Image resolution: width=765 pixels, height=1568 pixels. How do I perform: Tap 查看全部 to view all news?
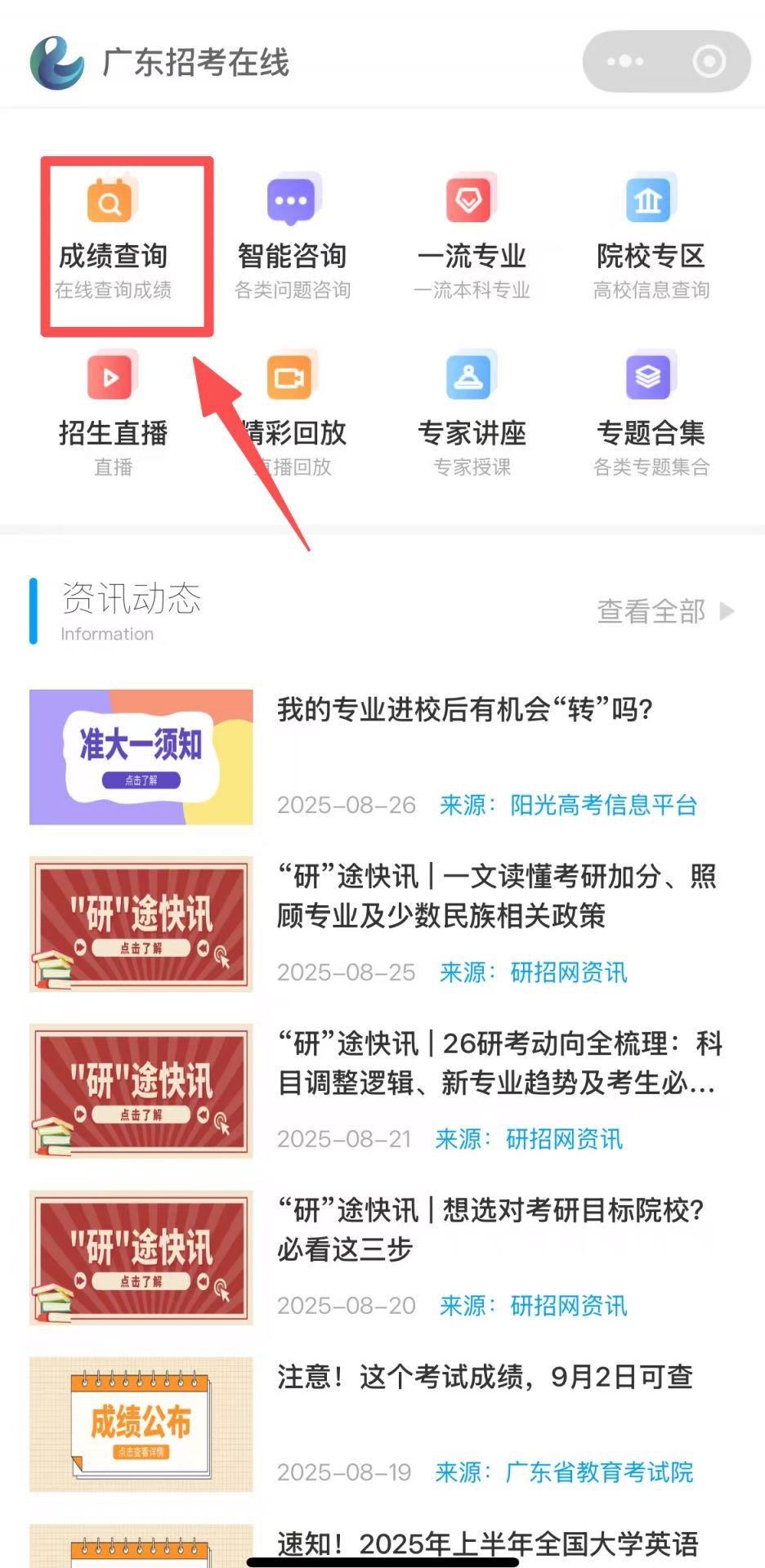[x=665, y=611]
